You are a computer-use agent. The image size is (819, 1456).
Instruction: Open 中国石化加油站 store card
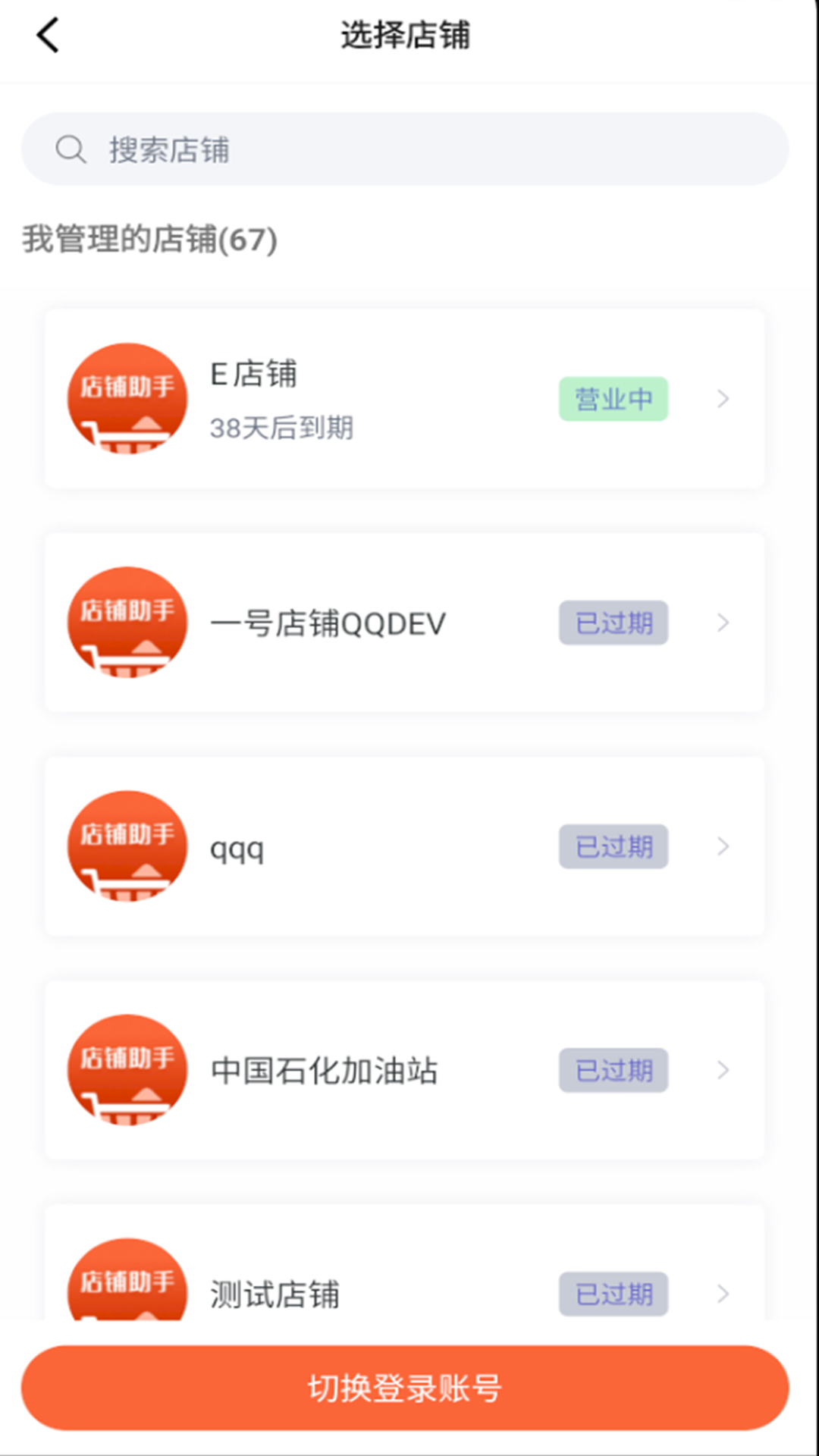pos(405,1070)
